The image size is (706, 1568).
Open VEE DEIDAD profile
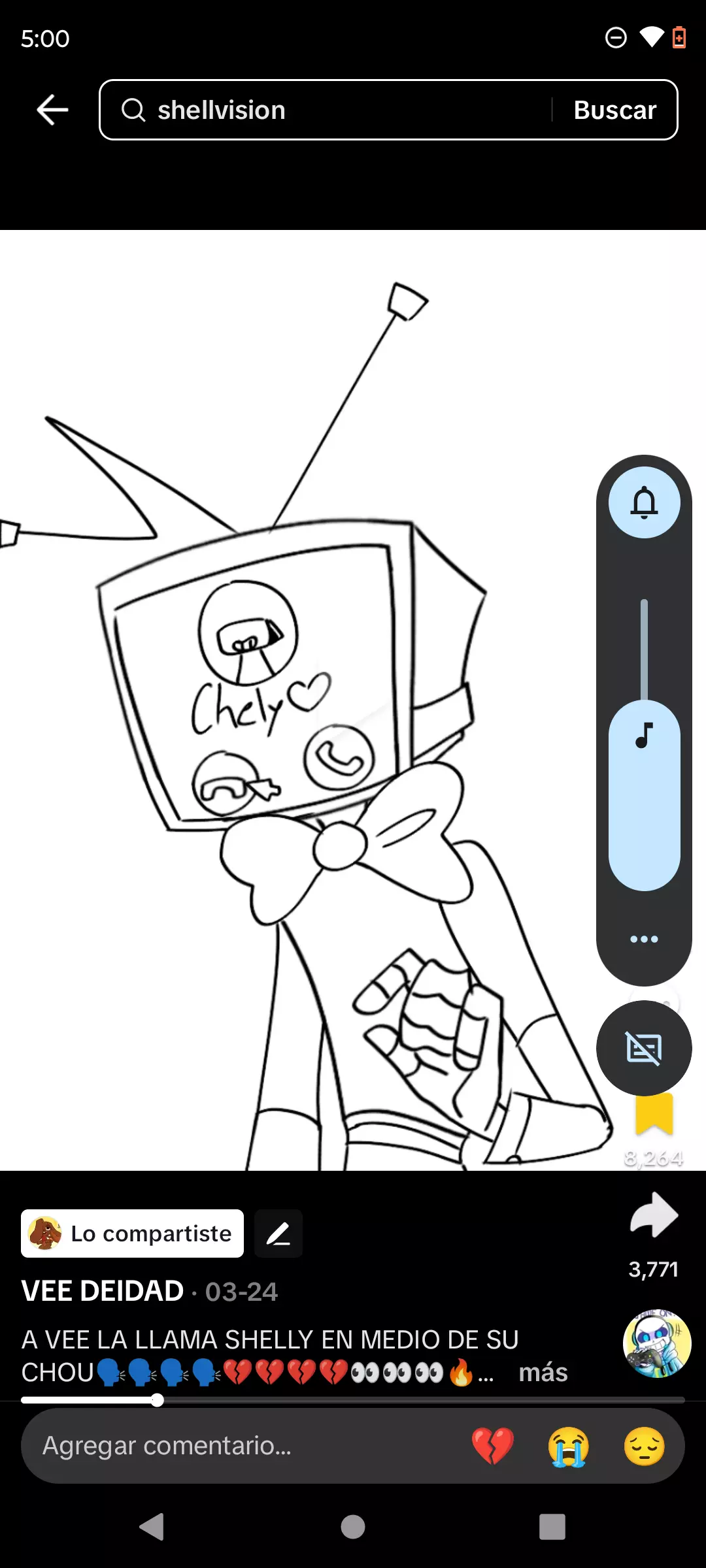click(x=103, y=1291)
